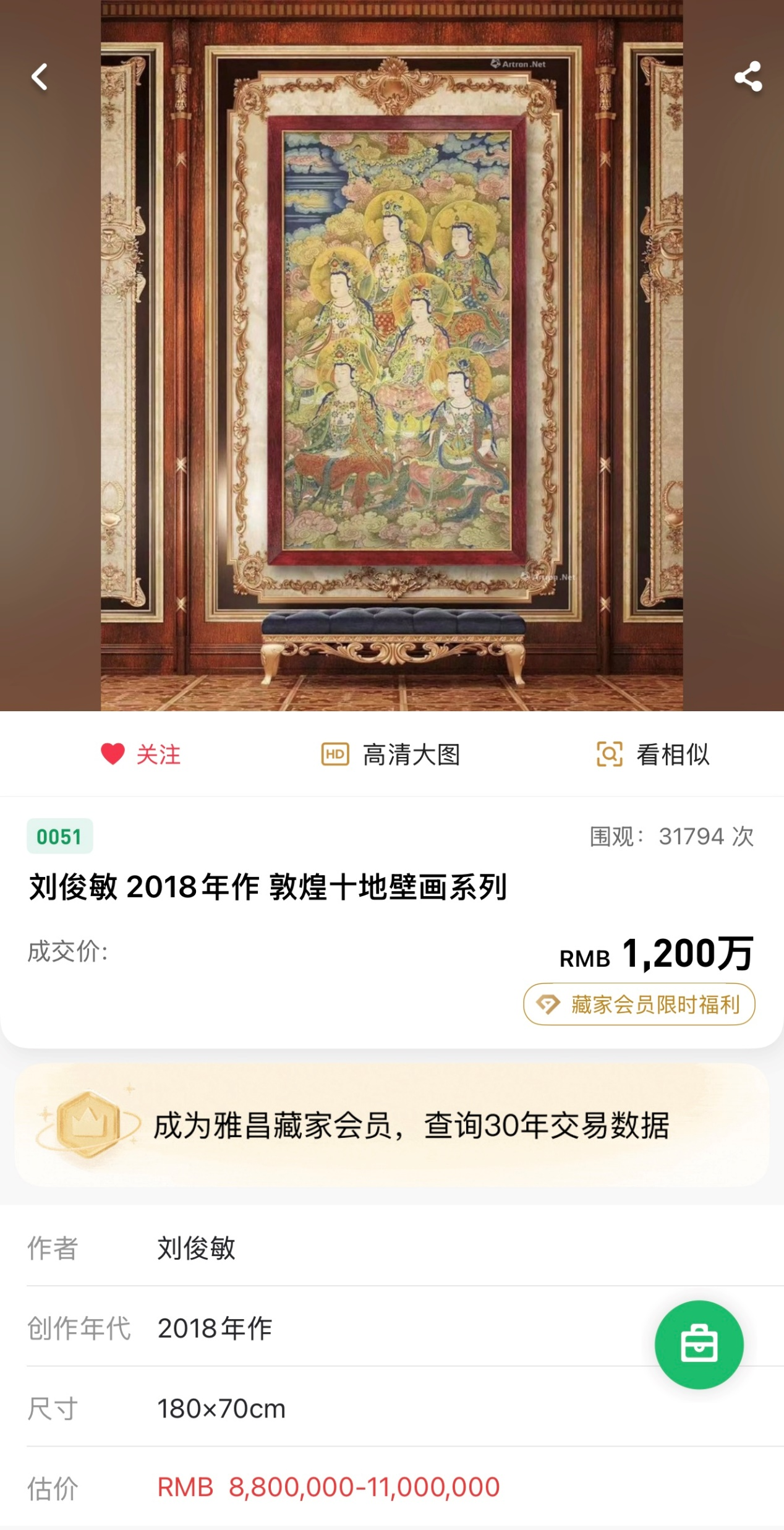This screenshot has height=1530, width=784.
Task: Open 高清大图 high-definition image
Action: [x=391, y=754]
